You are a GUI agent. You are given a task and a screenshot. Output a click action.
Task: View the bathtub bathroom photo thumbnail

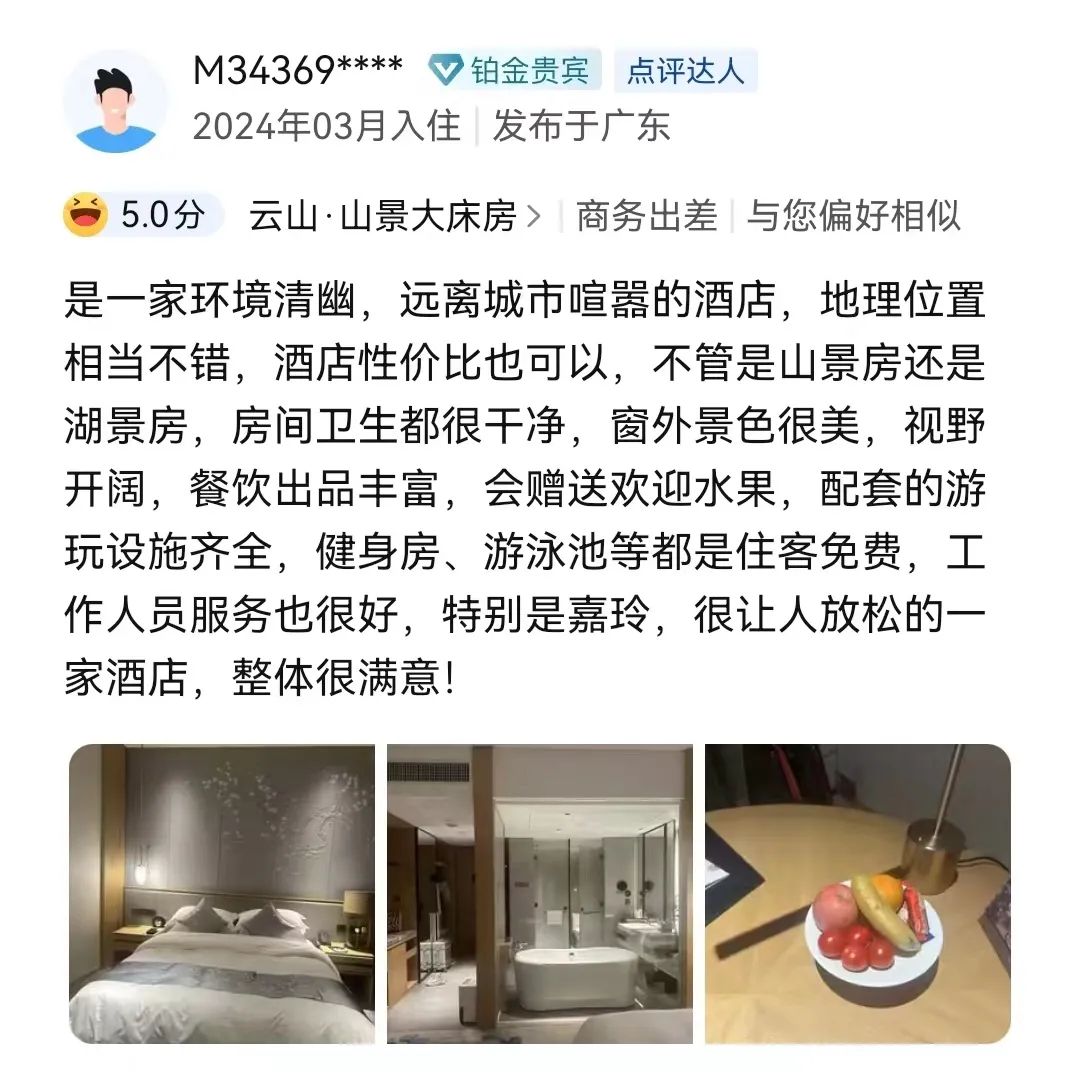point(540,893)
